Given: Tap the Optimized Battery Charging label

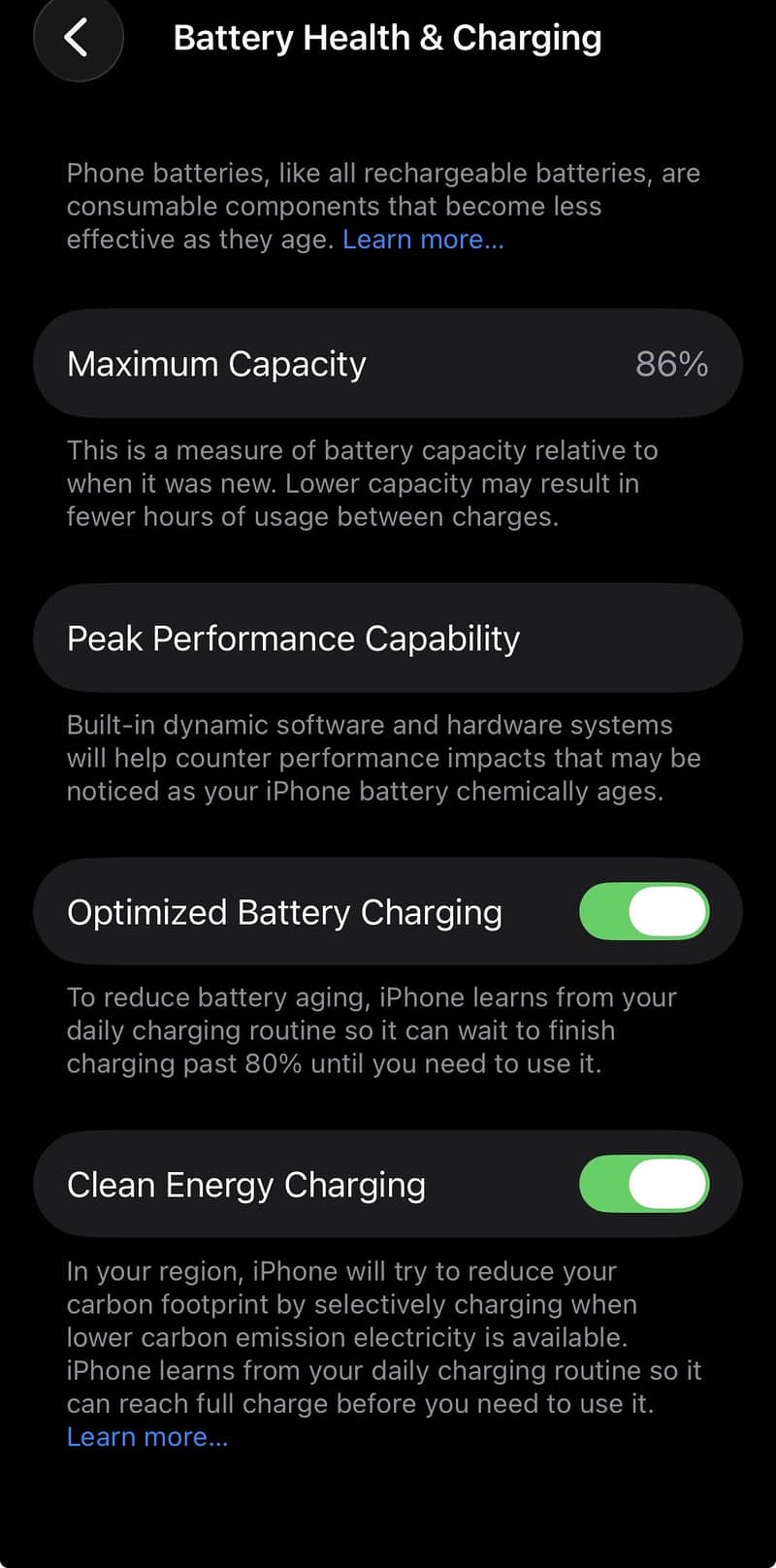Looking at the screenshot, I should (x=284, y=911).
